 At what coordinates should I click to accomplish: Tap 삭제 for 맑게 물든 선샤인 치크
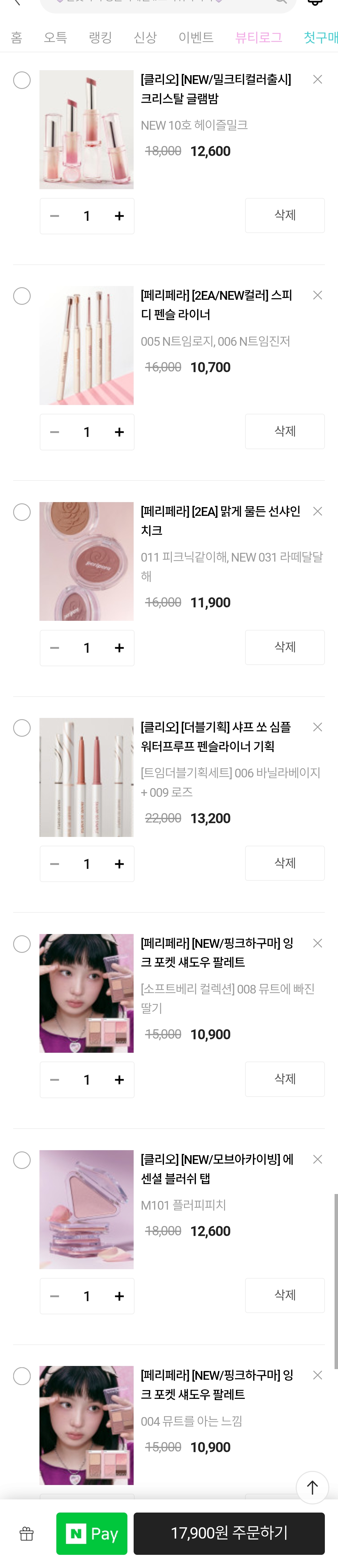(x=284, y=647)
